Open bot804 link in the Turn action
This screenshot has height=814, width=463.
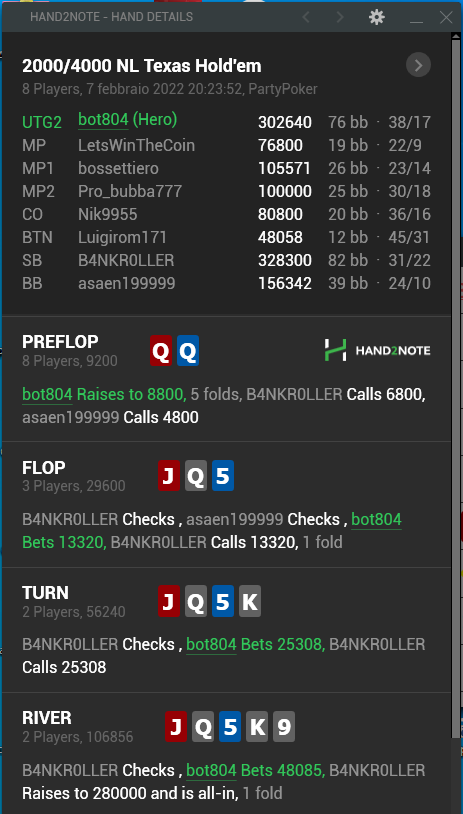(x=211, y=644)
